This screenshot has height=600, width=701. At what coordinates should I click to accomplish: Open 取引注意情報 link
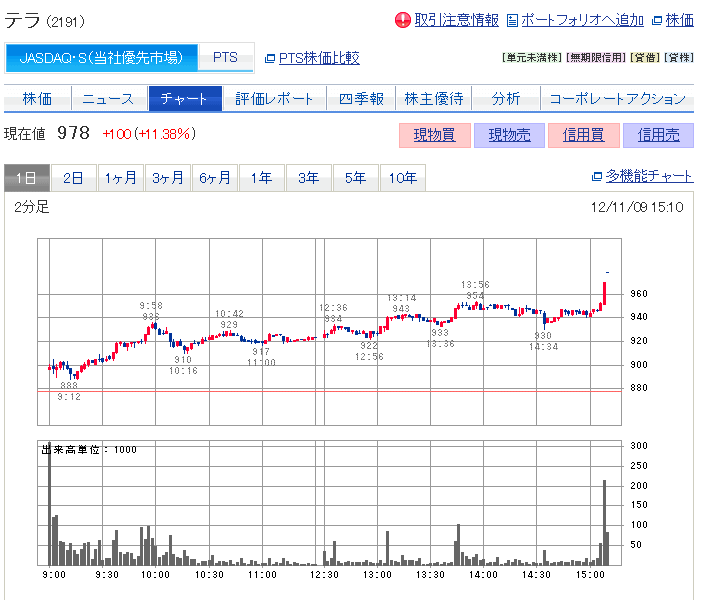pyautogui.click(x=456, y=19)
